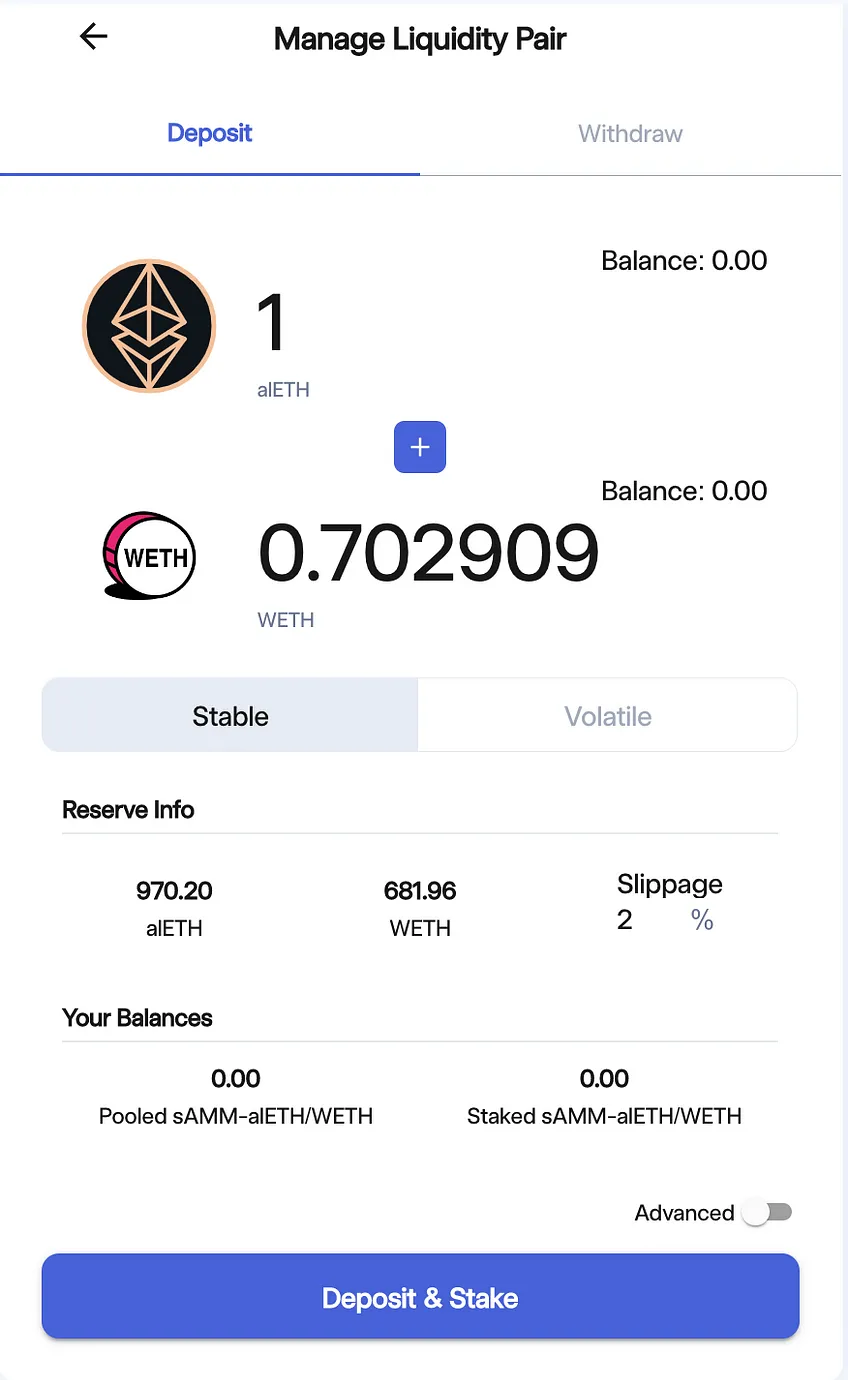
Task: Tap the blue plus button
Action: tap(420, 447)
